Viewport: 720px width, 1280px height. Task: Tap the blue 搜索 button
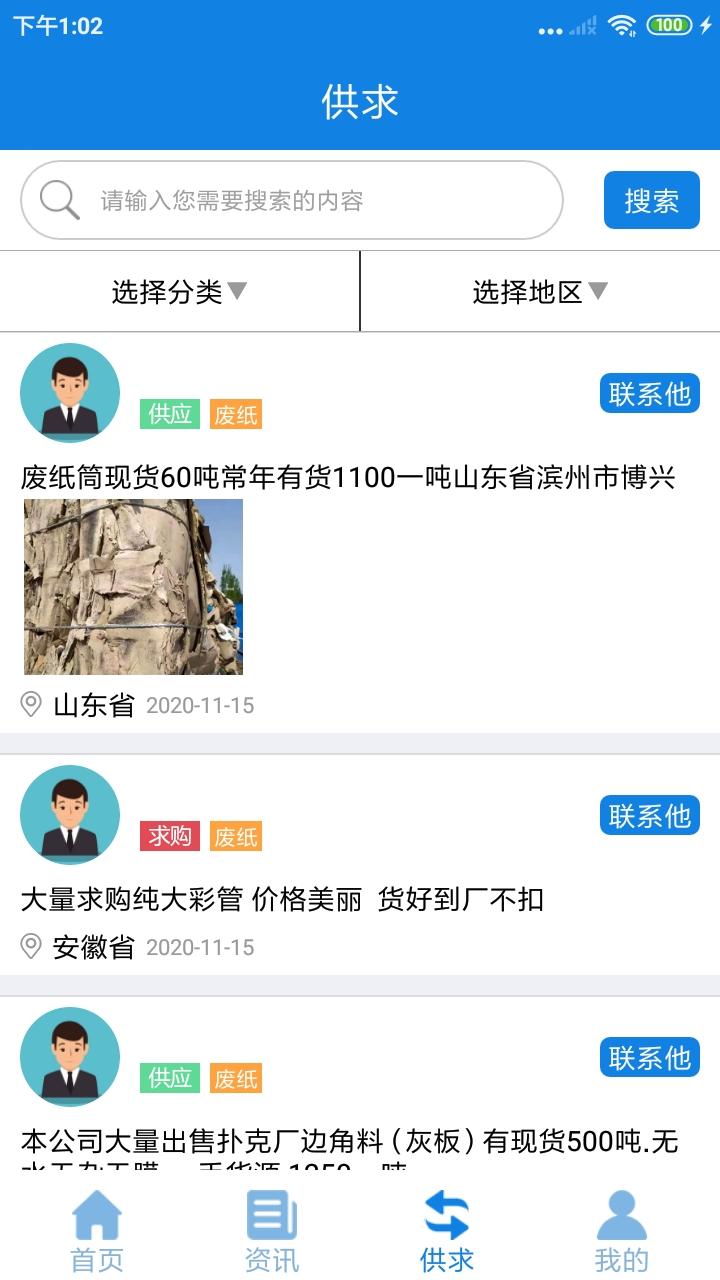[x=651, y=200]
